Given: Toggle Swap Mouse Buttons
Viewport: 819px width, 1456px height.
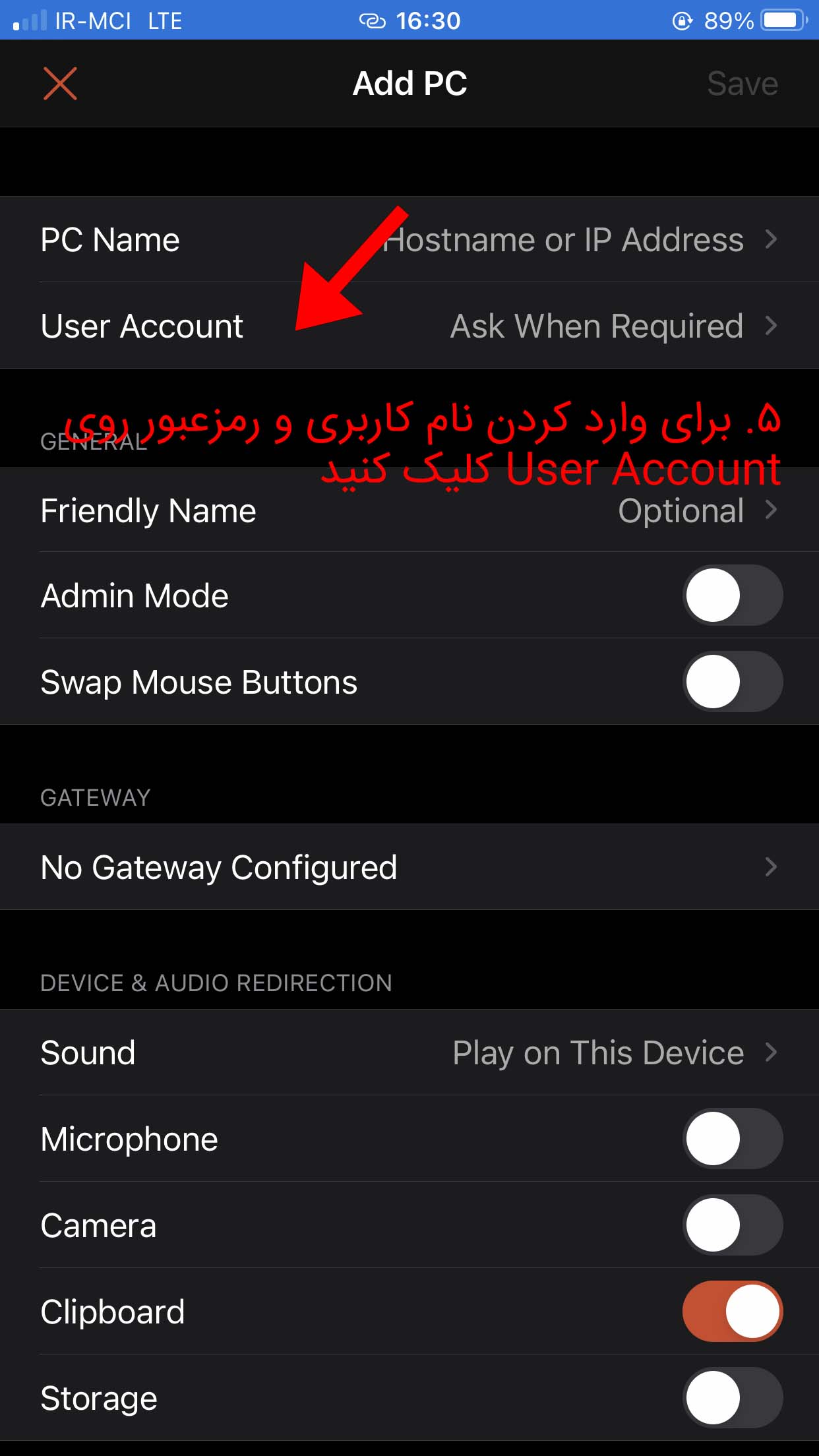Looking at the screenshot, I should [x=732, y=682].
